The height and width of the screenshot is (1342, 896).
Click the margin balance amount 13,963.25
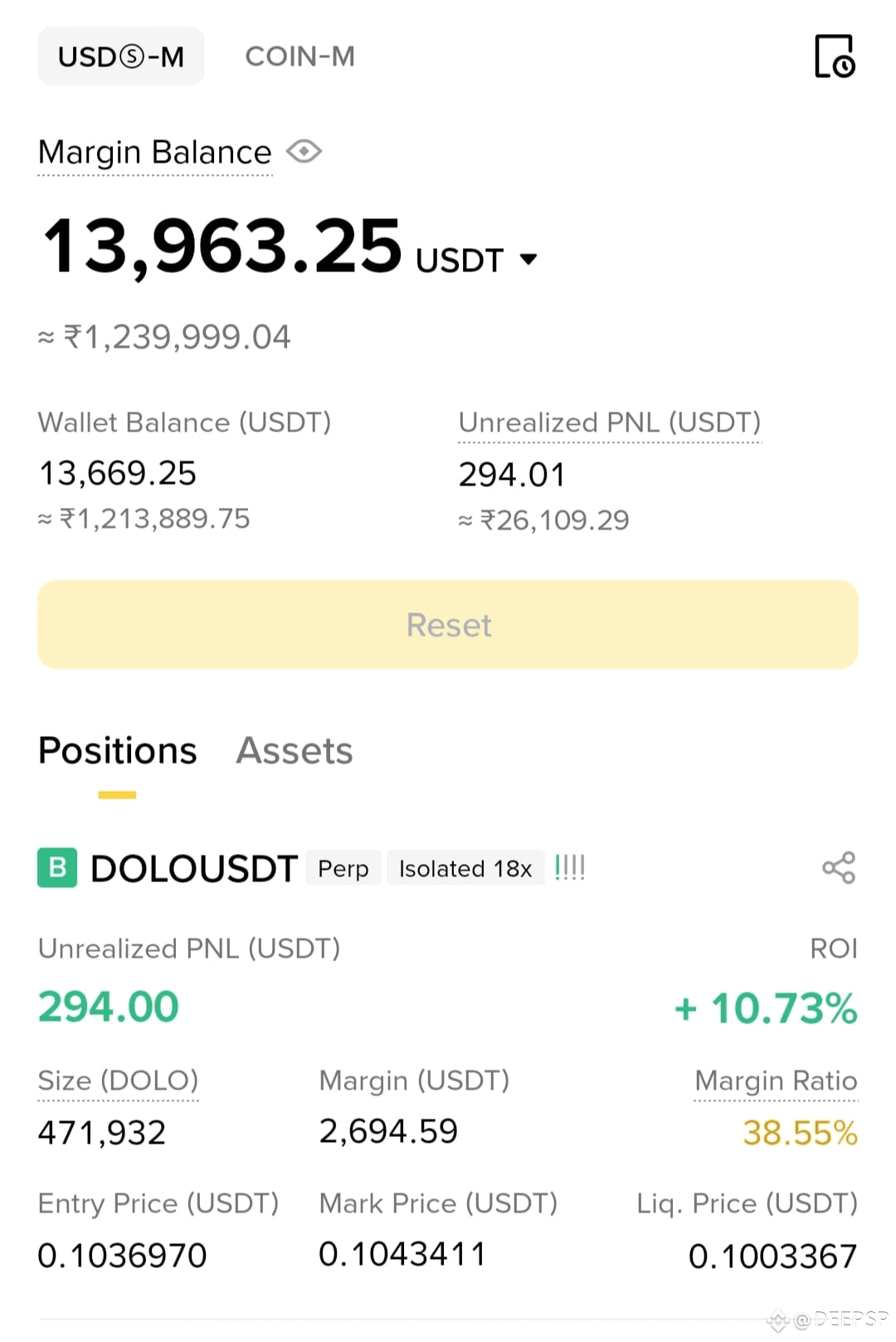pos(221,245)
